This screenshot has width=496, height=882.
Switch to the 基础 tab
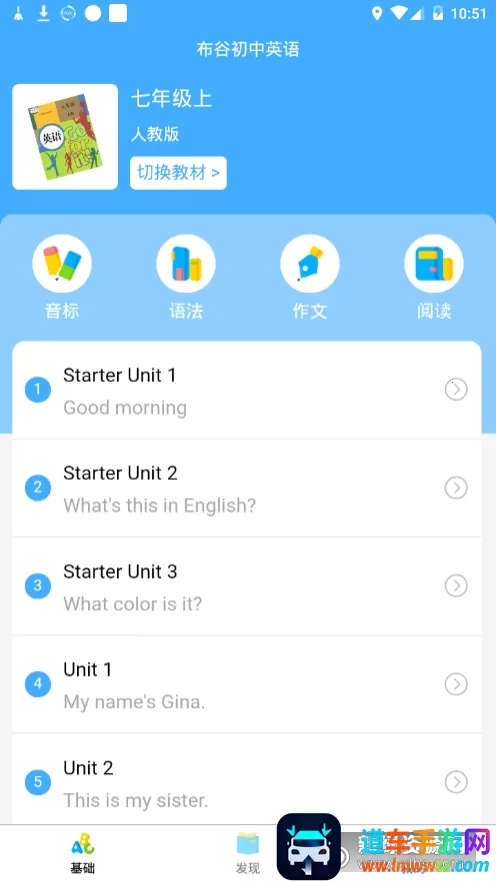[x=83, y=854]
